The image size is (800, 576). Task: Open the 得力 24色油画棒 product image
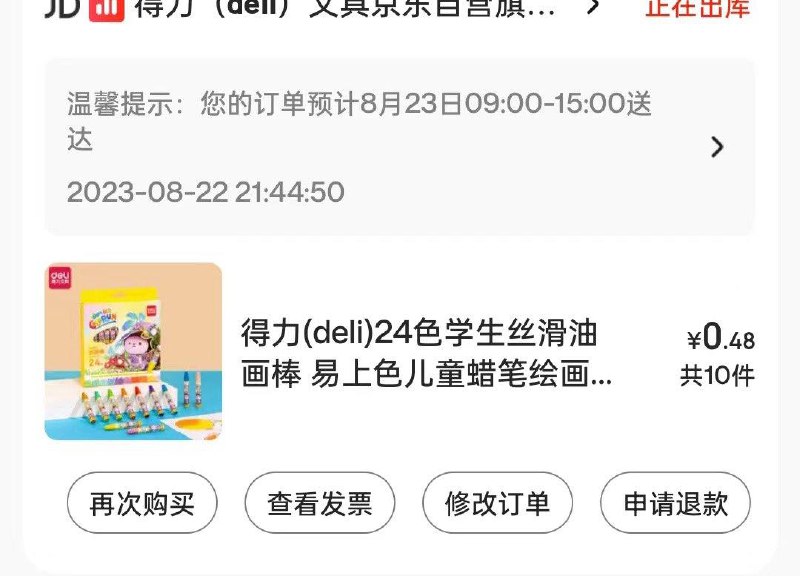tap(133, 351)
